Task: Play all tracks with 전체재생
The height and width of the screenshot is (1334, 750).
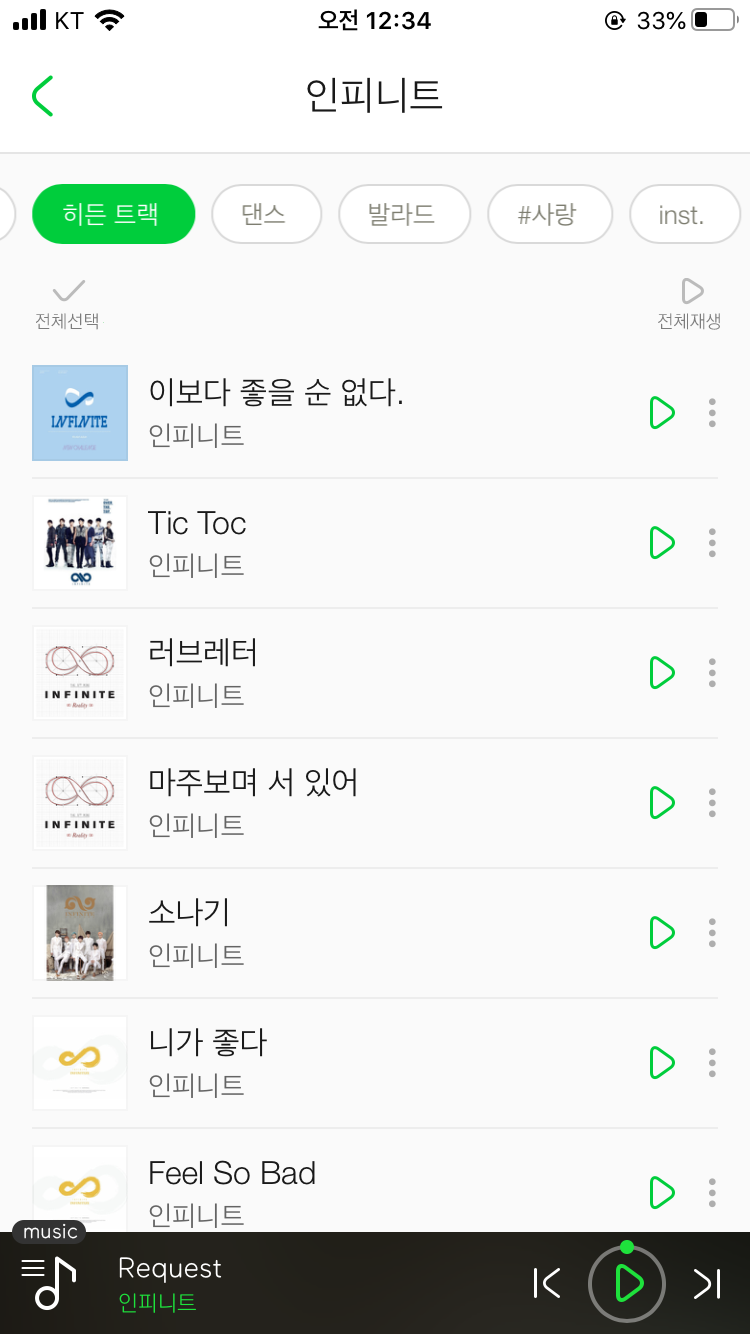Action: pyautogui.click(x=690, y=303)
